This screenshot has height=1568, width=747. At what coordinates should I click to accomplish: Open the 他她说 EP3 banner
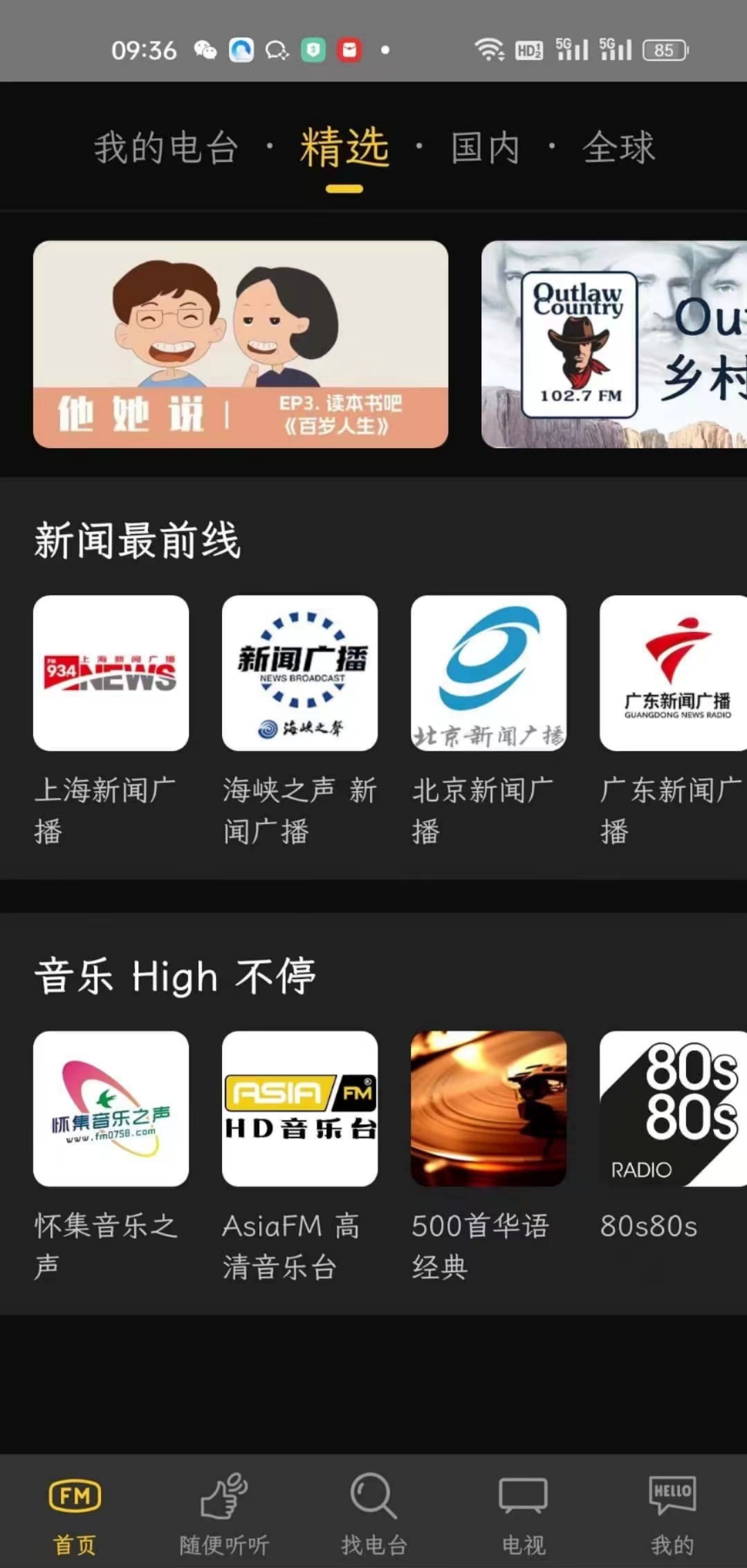(241, 344)
